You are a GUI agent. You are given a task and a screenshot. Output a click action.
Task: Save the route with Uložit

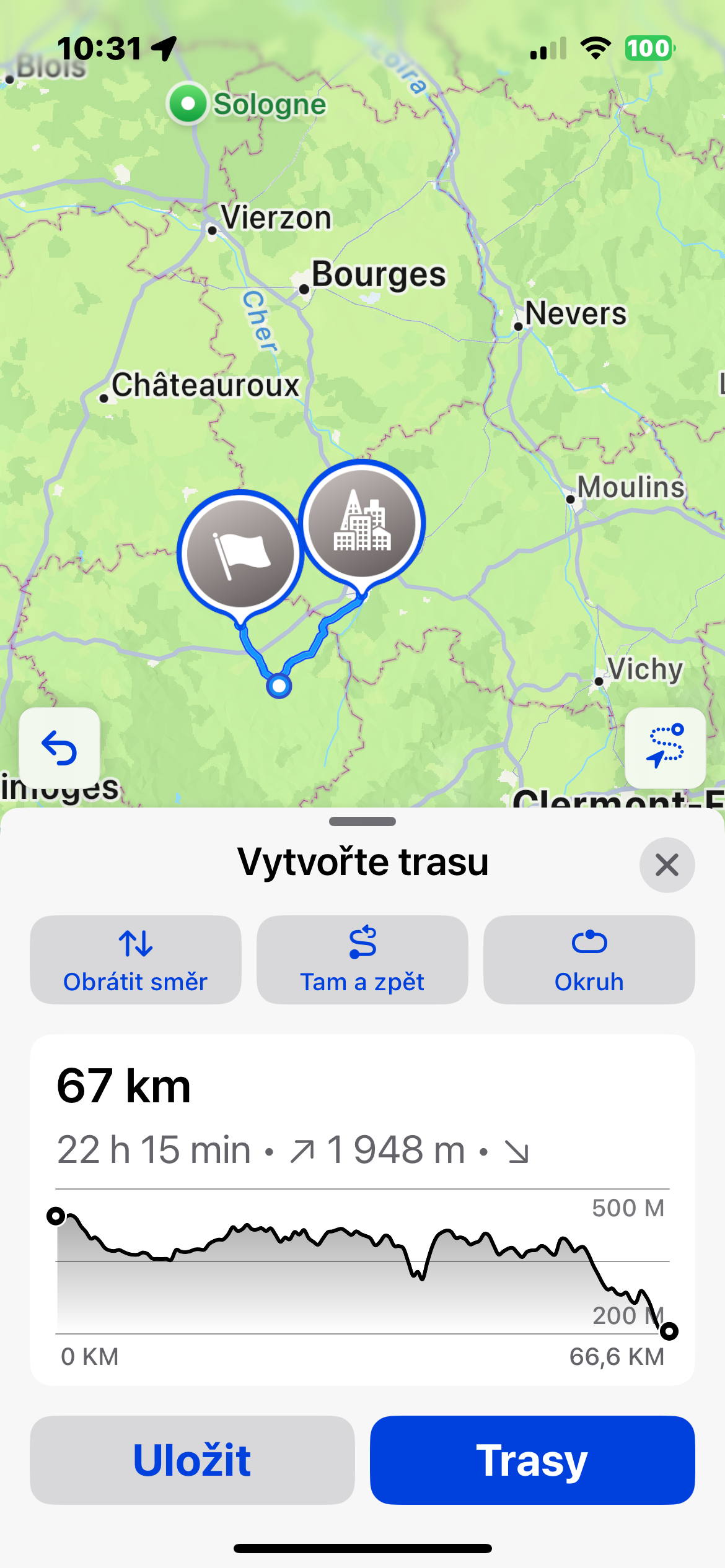192,1460
